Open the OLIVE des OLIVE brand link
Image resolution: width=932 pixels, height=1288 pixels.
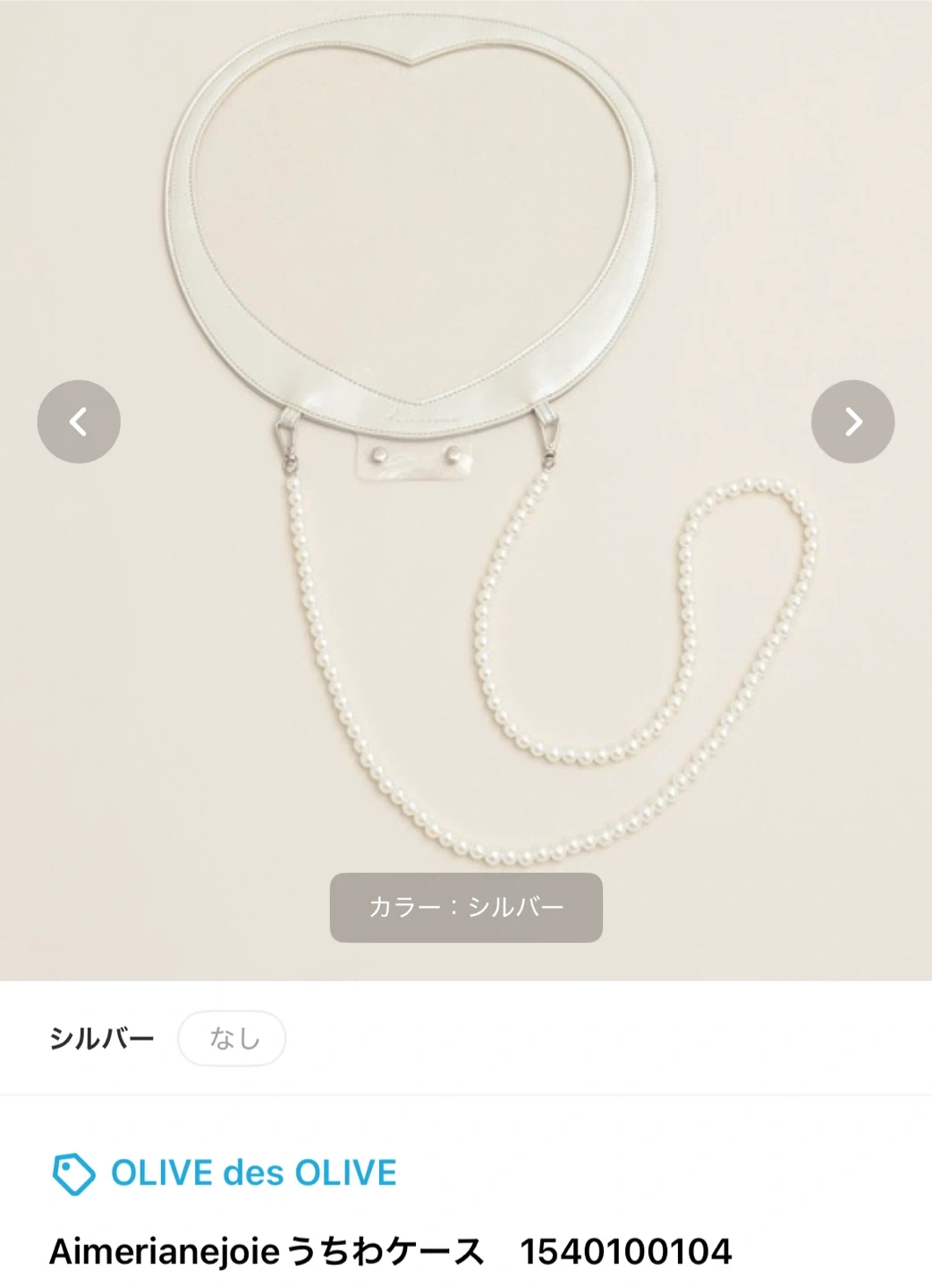(253, 1173)
